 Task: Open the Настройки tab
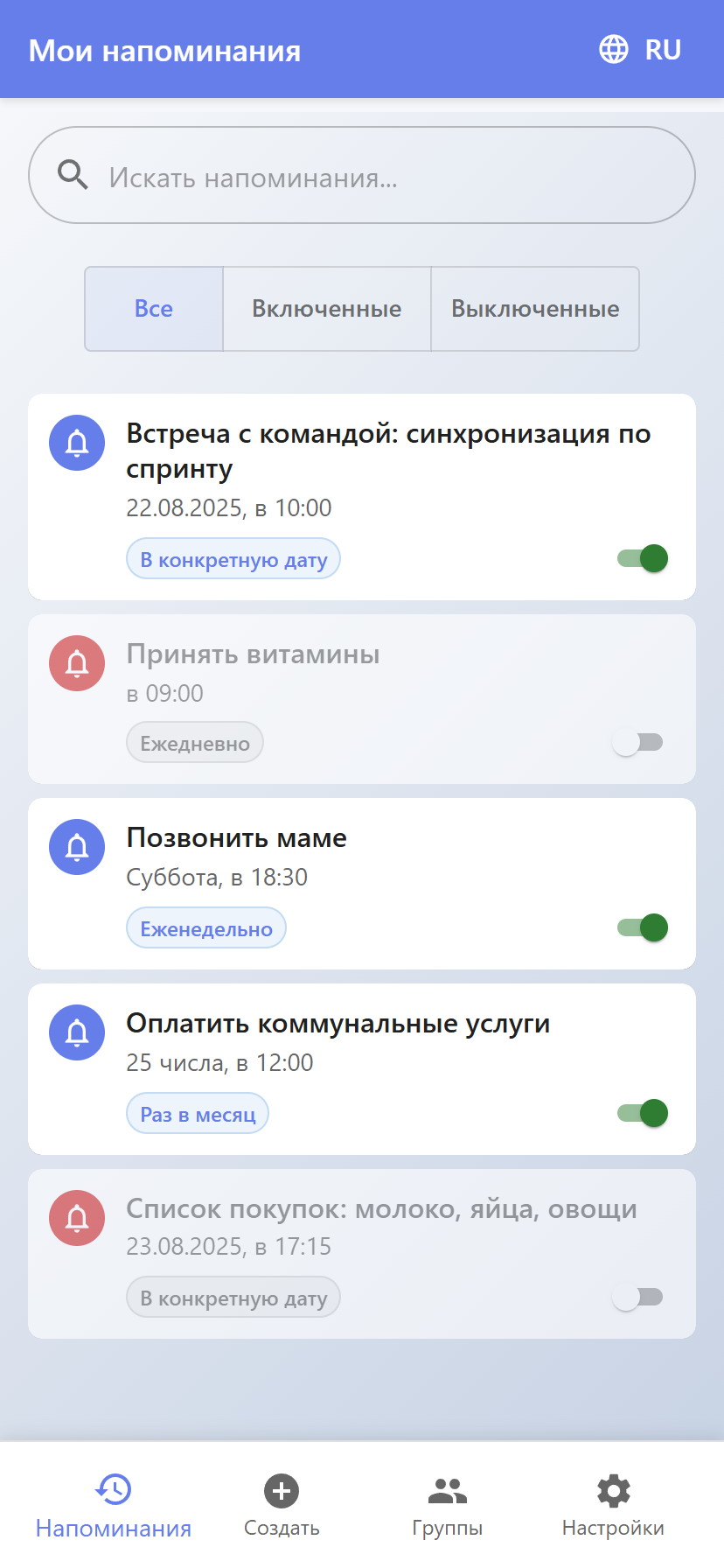[613, 1507]
